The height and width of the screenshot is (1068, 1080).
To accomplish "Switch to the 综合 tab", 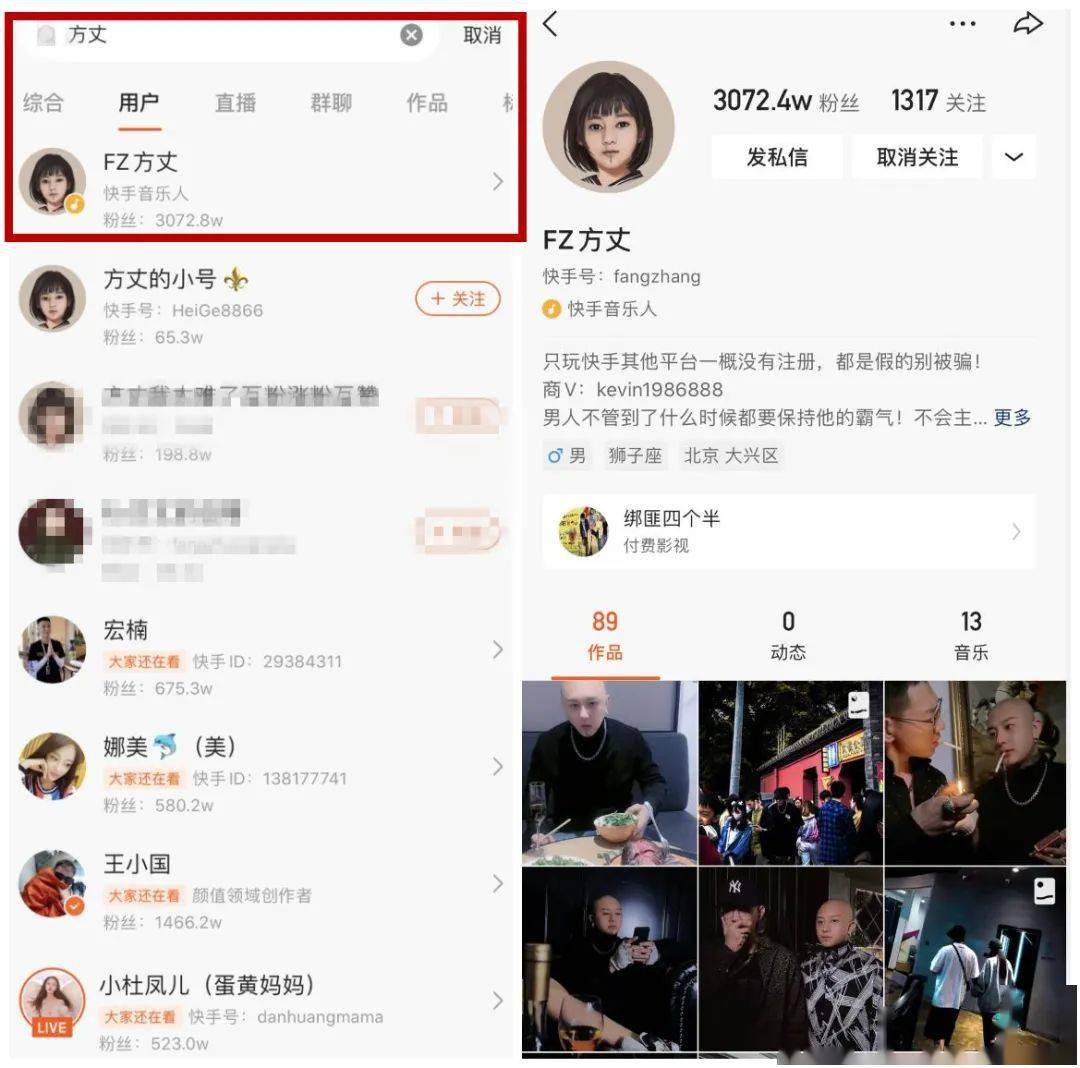I will [x=43, y=103].
